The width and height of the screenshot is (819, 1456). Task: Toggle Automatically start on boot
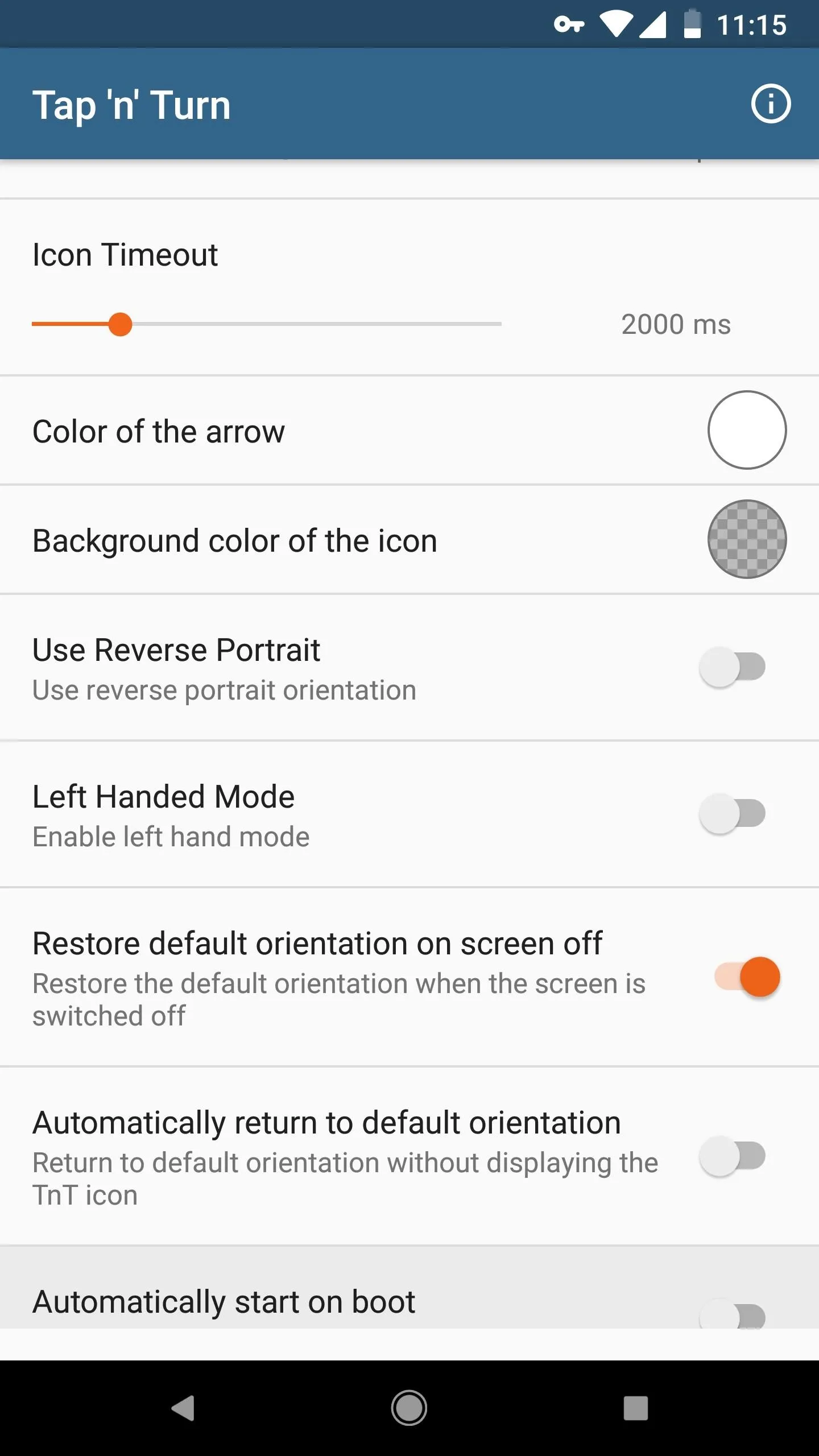[733, 1315]
